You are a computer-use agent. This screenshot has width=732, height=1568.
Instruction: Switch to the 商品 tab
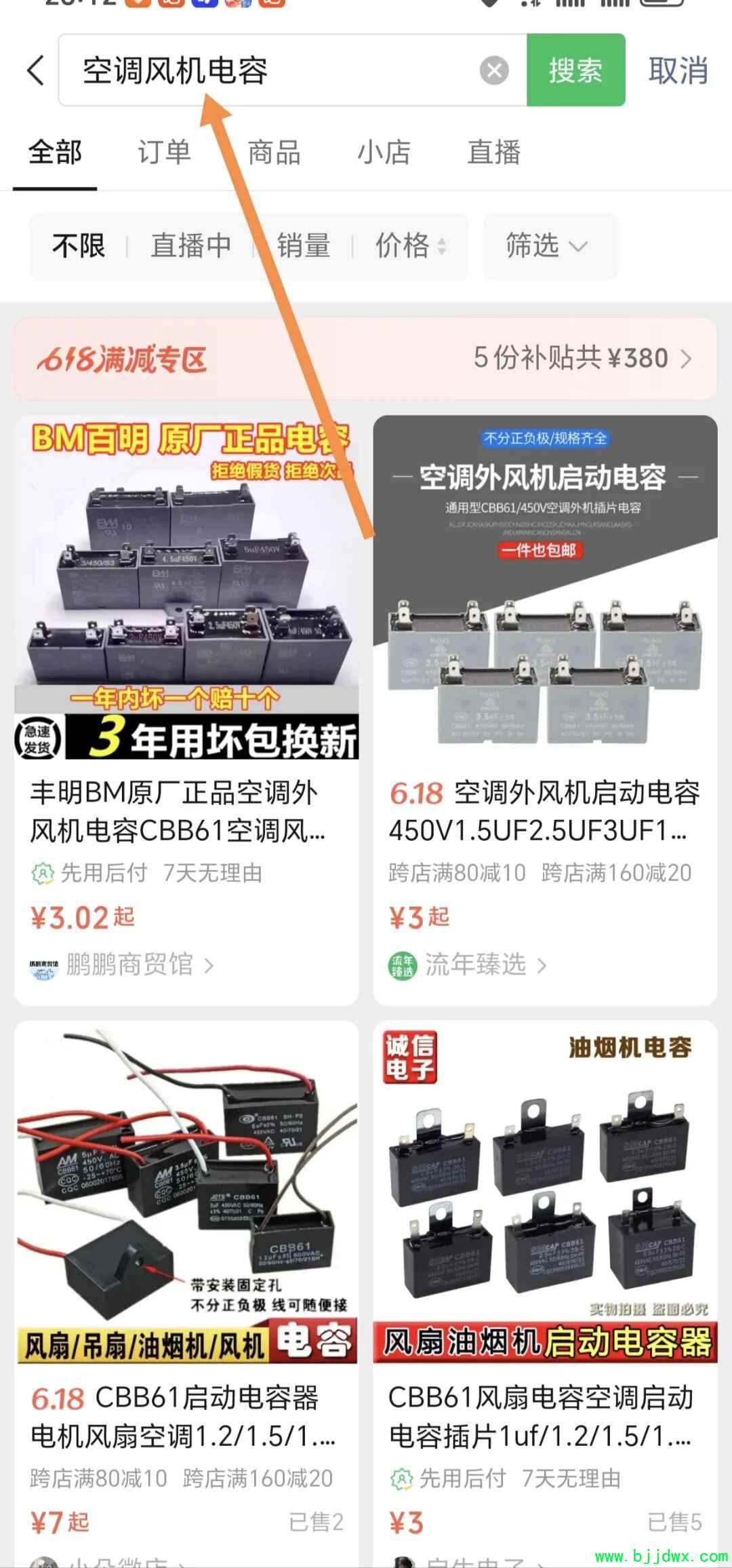(x=274, y=152)
